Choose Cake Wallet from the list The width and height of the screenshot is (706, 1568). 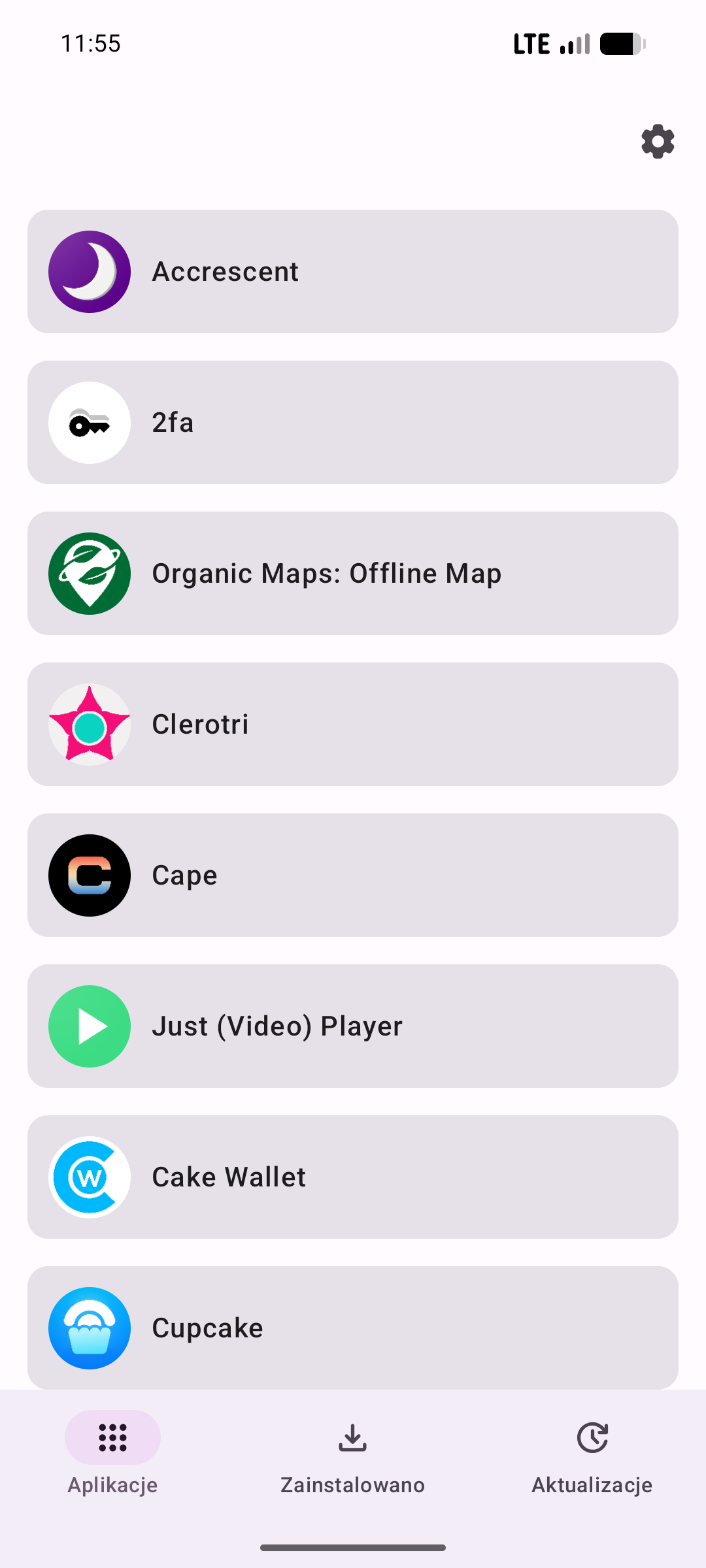[353, 1177]
